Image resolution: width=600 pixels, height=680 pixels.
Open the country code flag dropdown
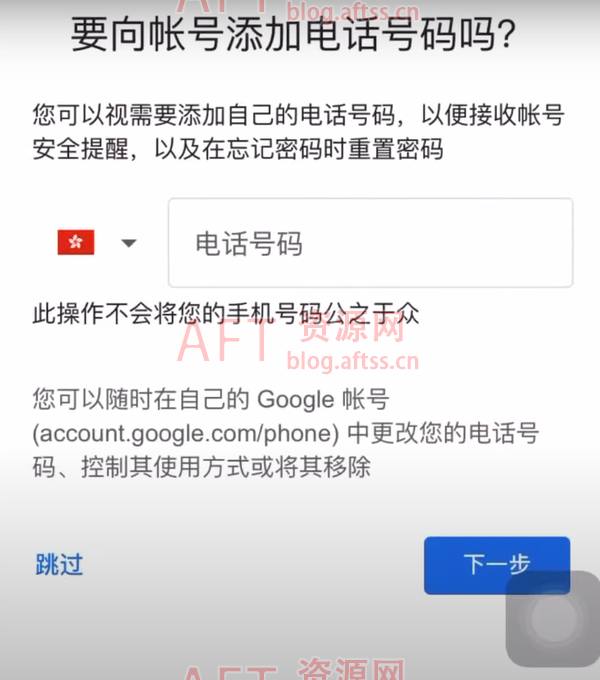97,243
